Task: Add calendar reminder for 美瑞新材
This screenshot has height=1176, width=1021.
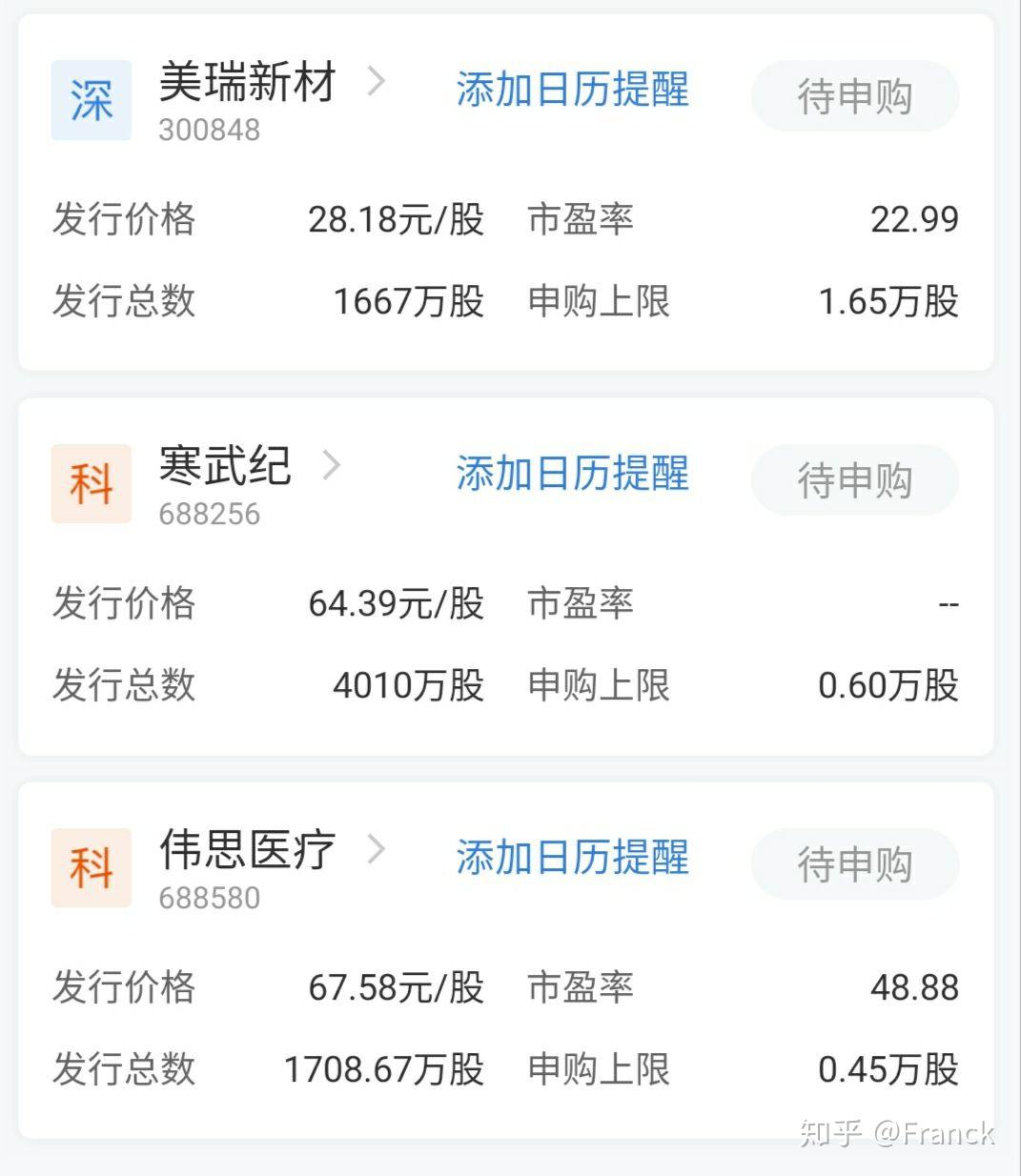Action: point(572,91)
